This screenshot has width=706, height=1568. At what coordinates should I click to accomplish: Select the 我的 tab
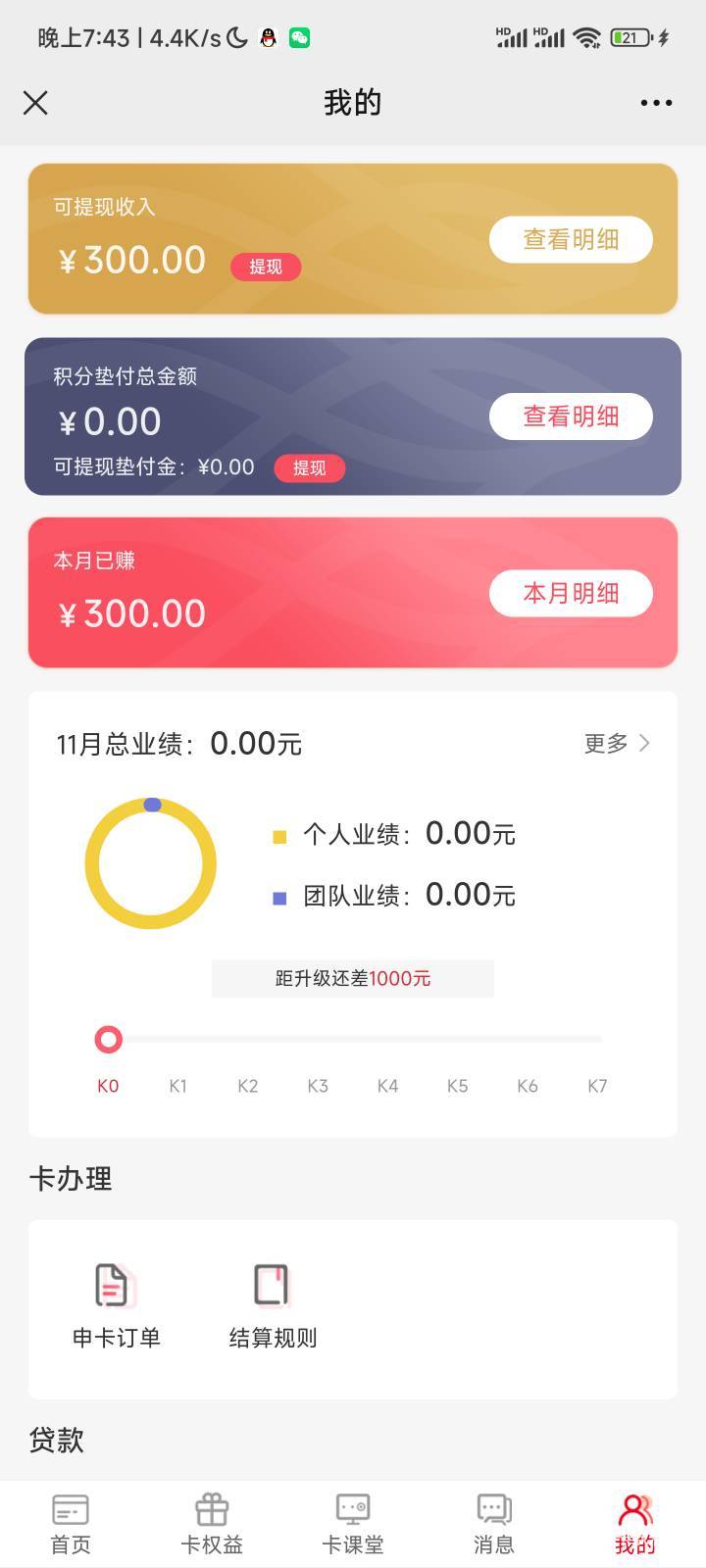[x=634, y=1525]
